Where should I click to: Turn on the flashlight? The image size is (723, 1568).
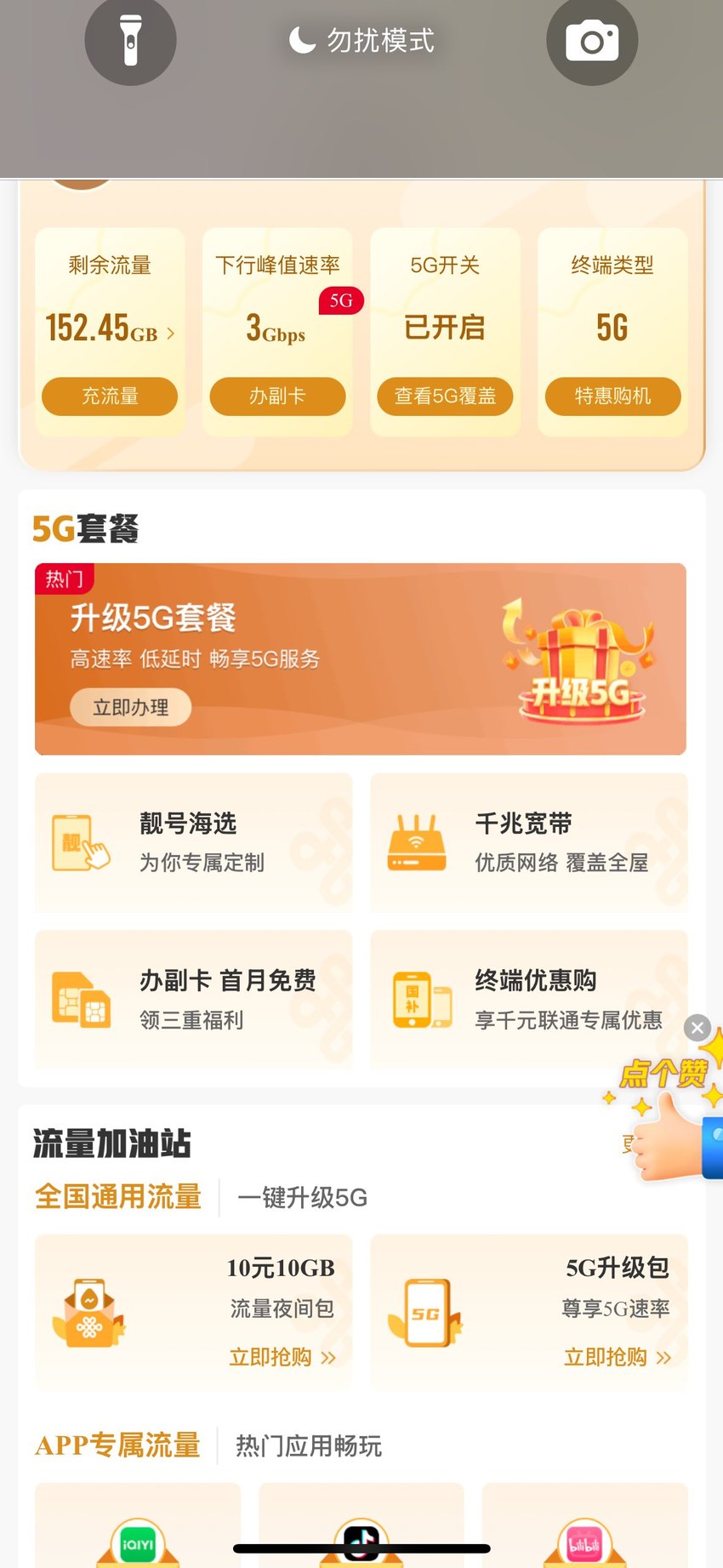[130, 40]
